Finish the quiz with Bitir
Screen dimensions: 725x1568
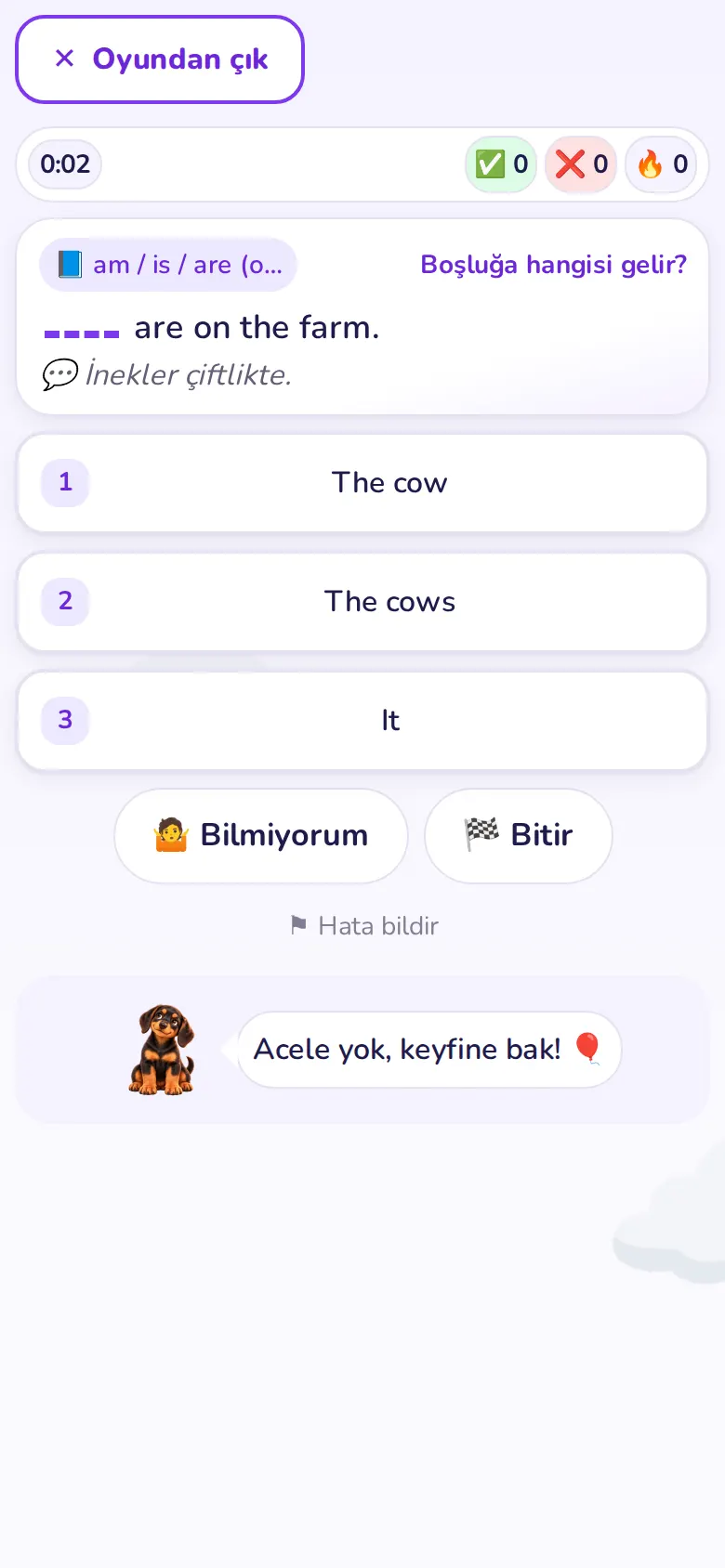(x=519, y=835)
